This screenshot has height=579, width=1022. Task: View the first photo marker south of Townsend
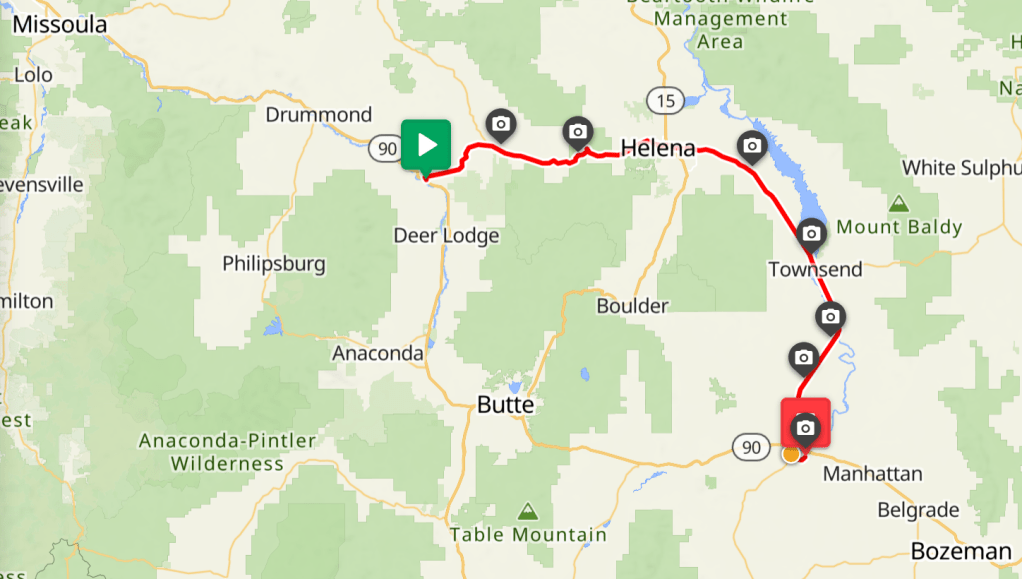click(829, 317)
